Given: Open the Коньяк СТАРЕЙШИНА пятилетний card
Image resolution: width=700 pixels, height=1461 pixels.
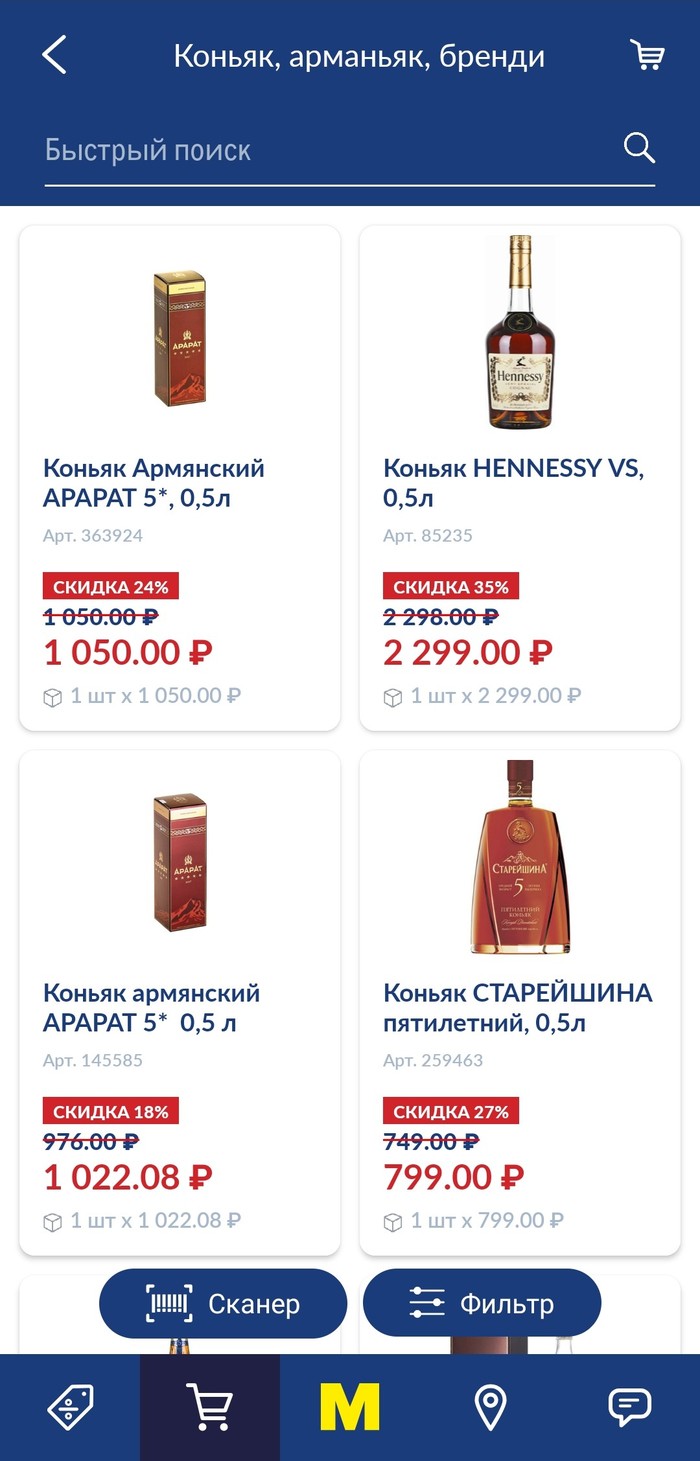Looking at the screenshot, I should [520, 1003].
